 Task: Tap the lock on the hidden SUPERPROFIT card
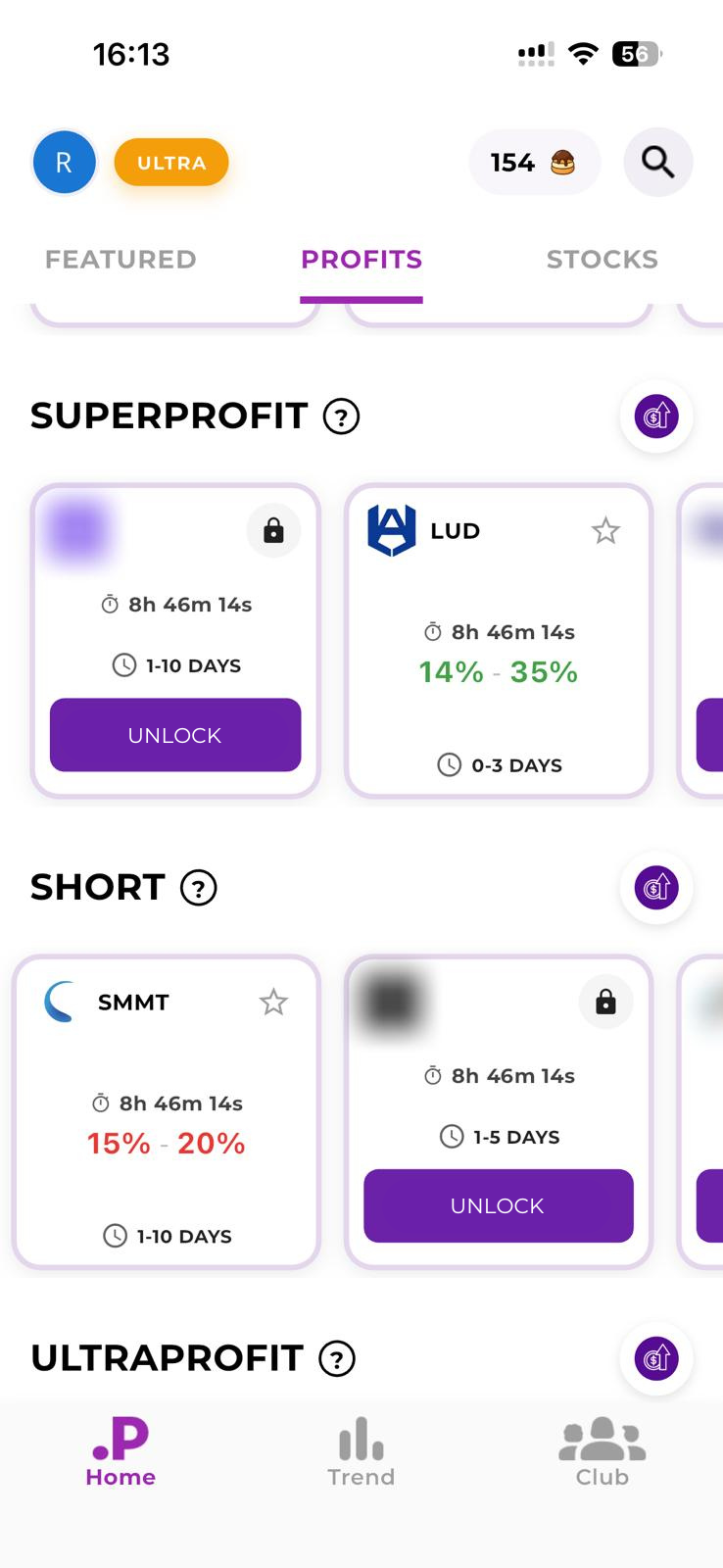click(x=273, y=530)
